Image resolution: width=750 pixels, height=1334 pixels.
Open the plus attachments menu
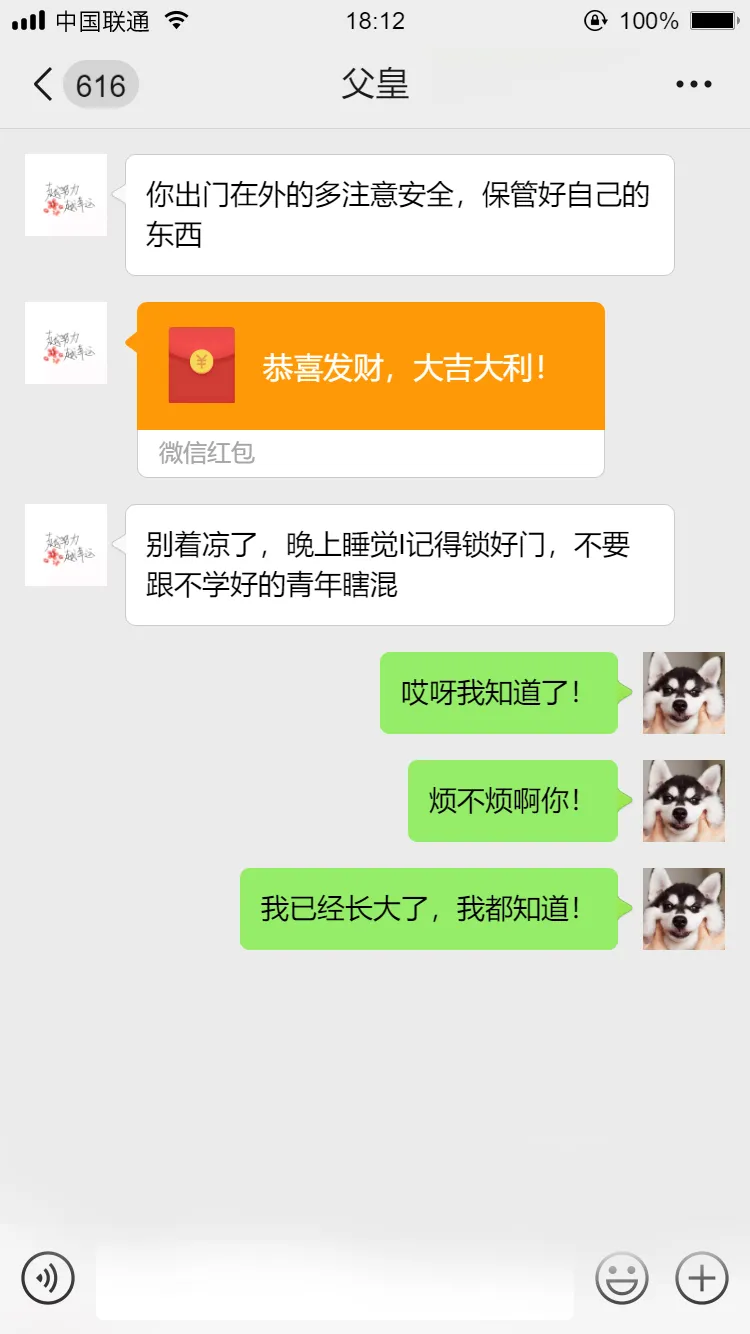click(702, 1277)
